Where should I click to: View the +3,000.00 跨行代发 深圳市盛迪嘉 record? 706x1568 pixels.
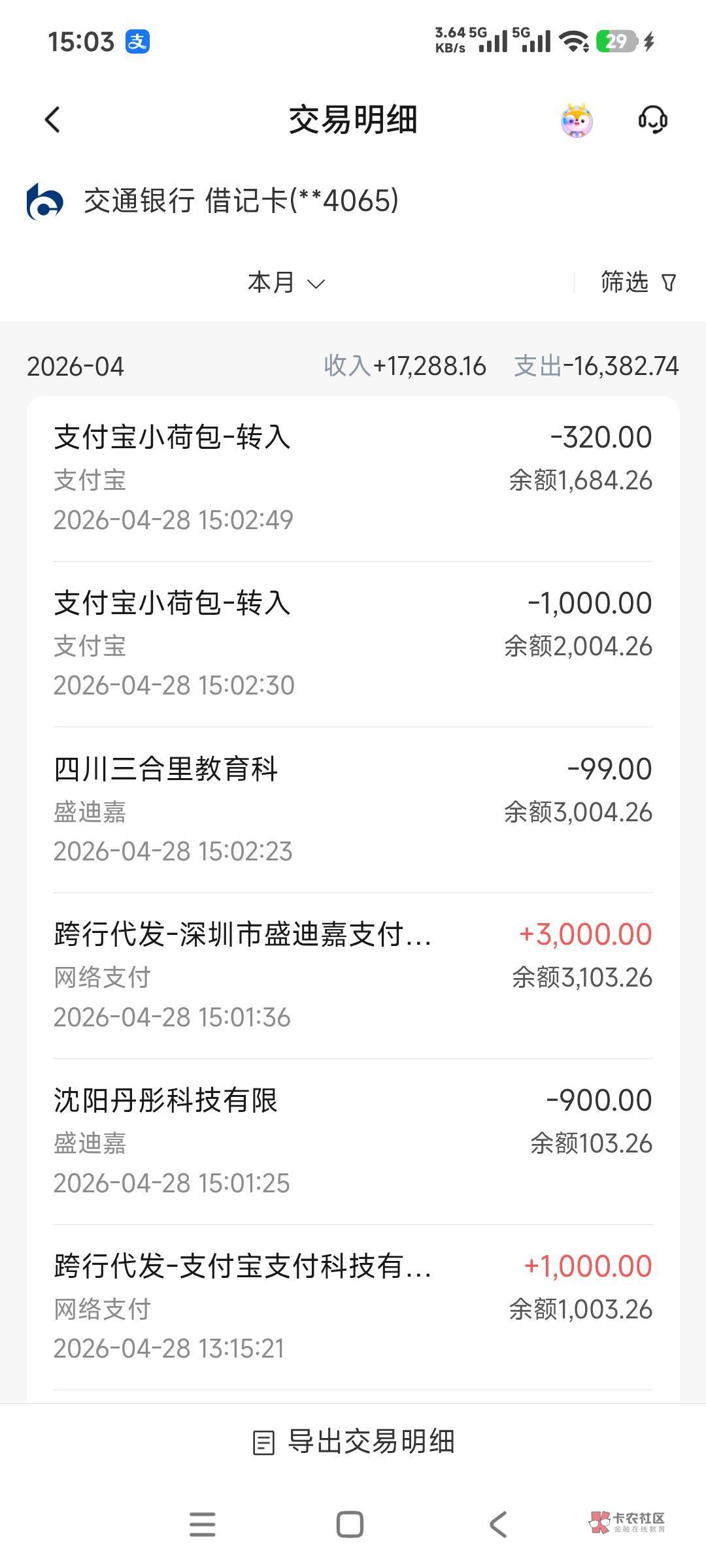[353, 976]
